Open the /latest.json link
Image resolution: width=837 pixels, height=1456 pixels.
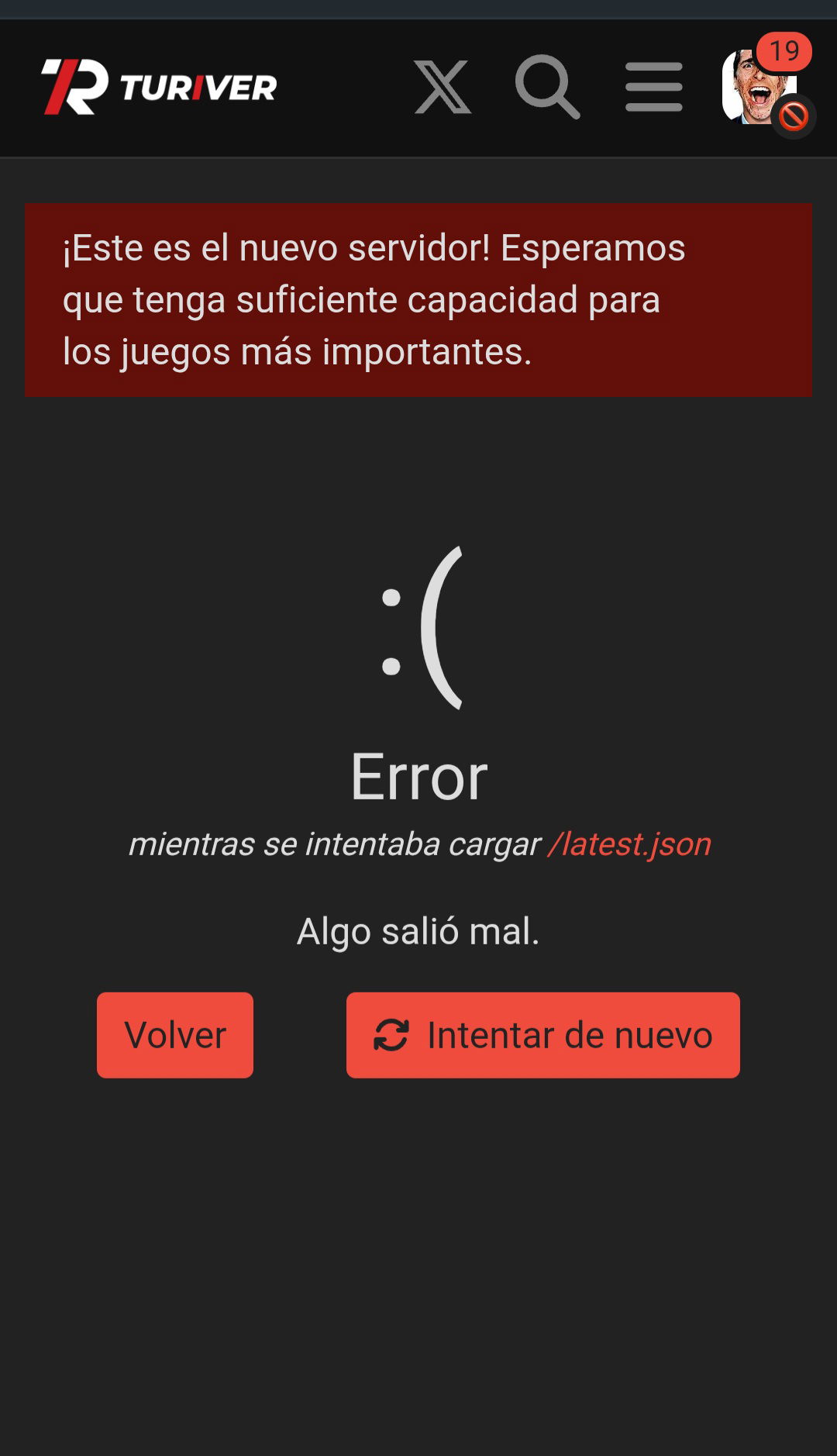(629, 844)
